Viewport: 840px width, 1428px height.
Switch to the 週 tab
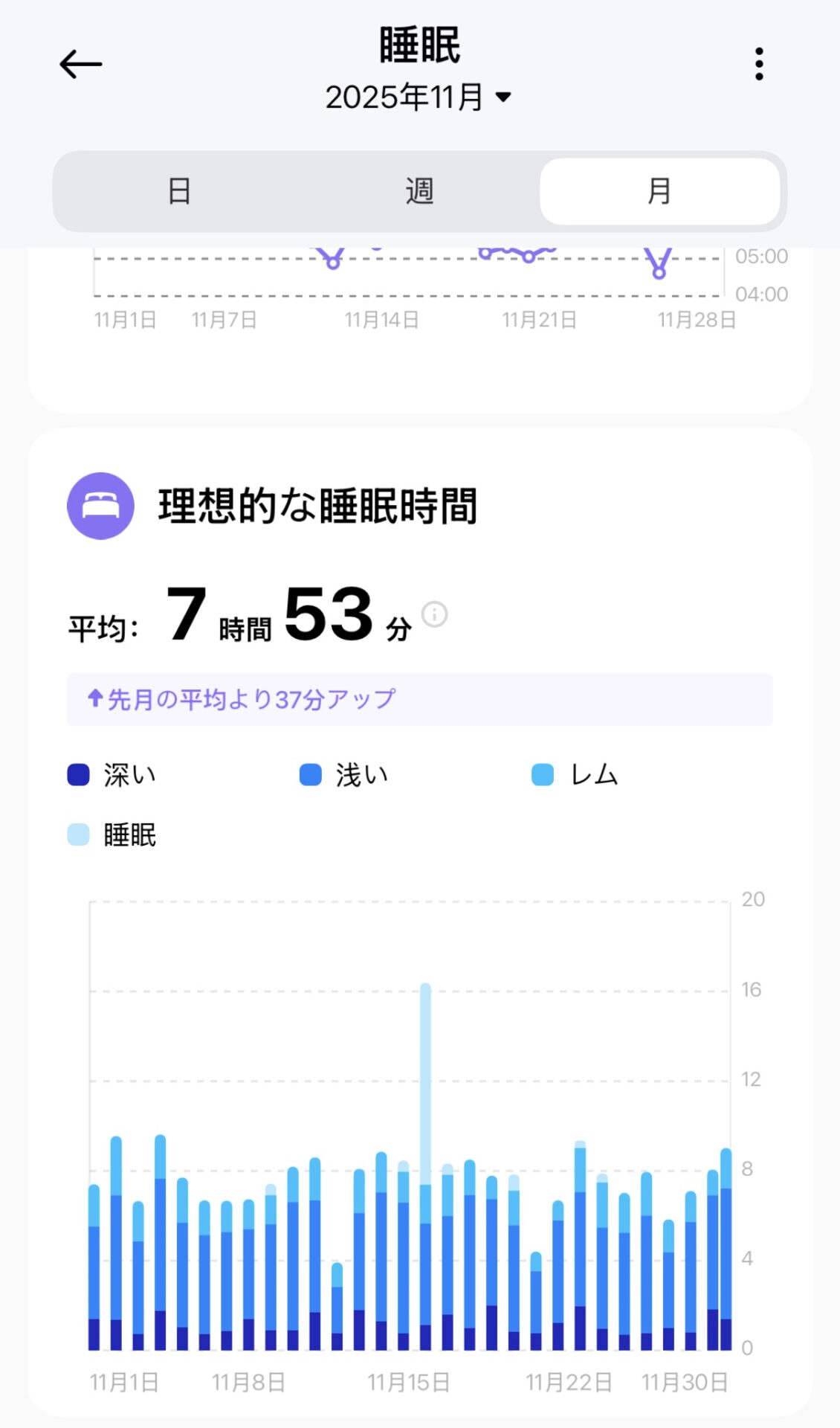coord(419,191)
